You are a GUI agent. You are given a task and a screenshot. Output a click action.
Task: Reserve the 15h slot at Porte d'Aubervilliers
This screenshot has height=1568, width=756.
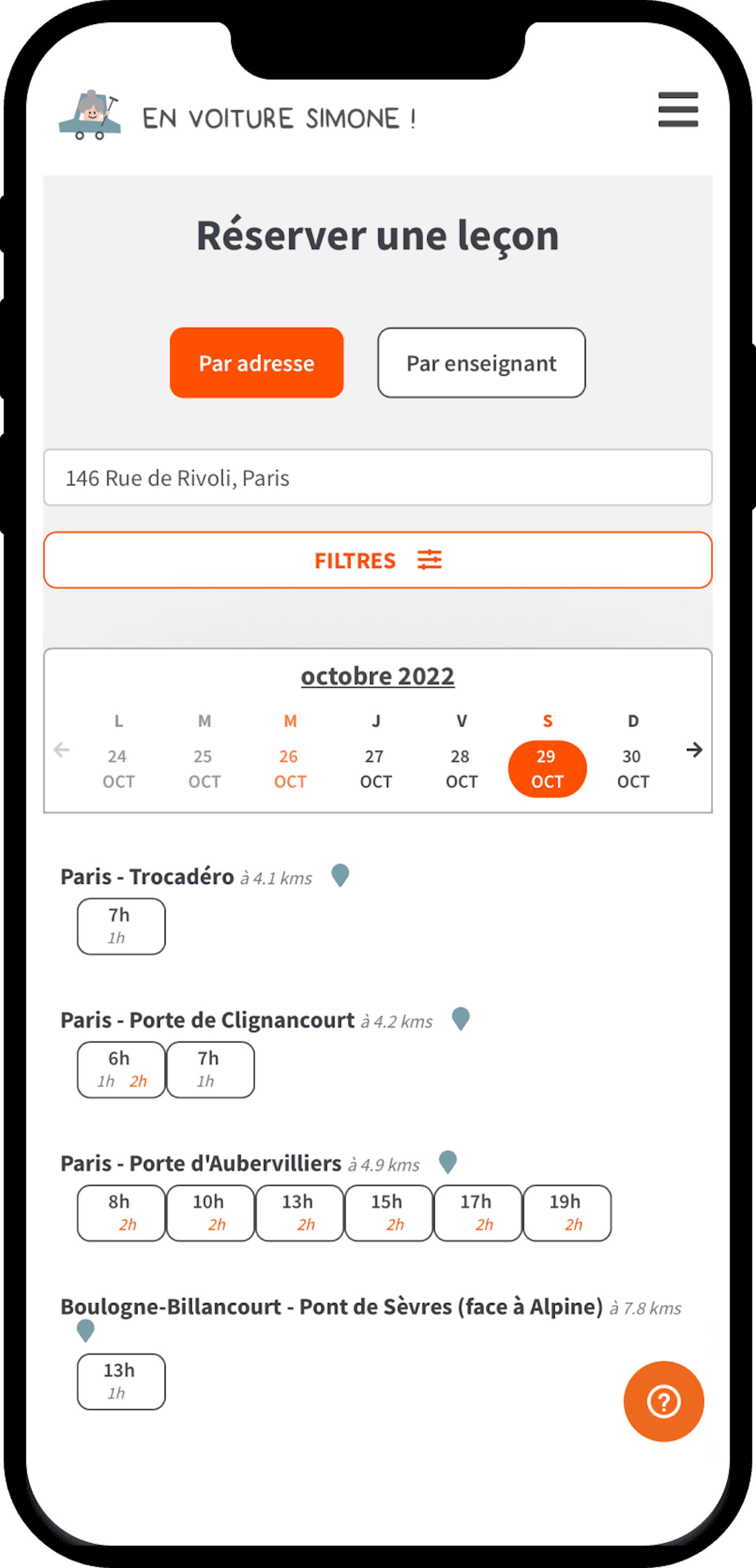[x=388, y=1213]
